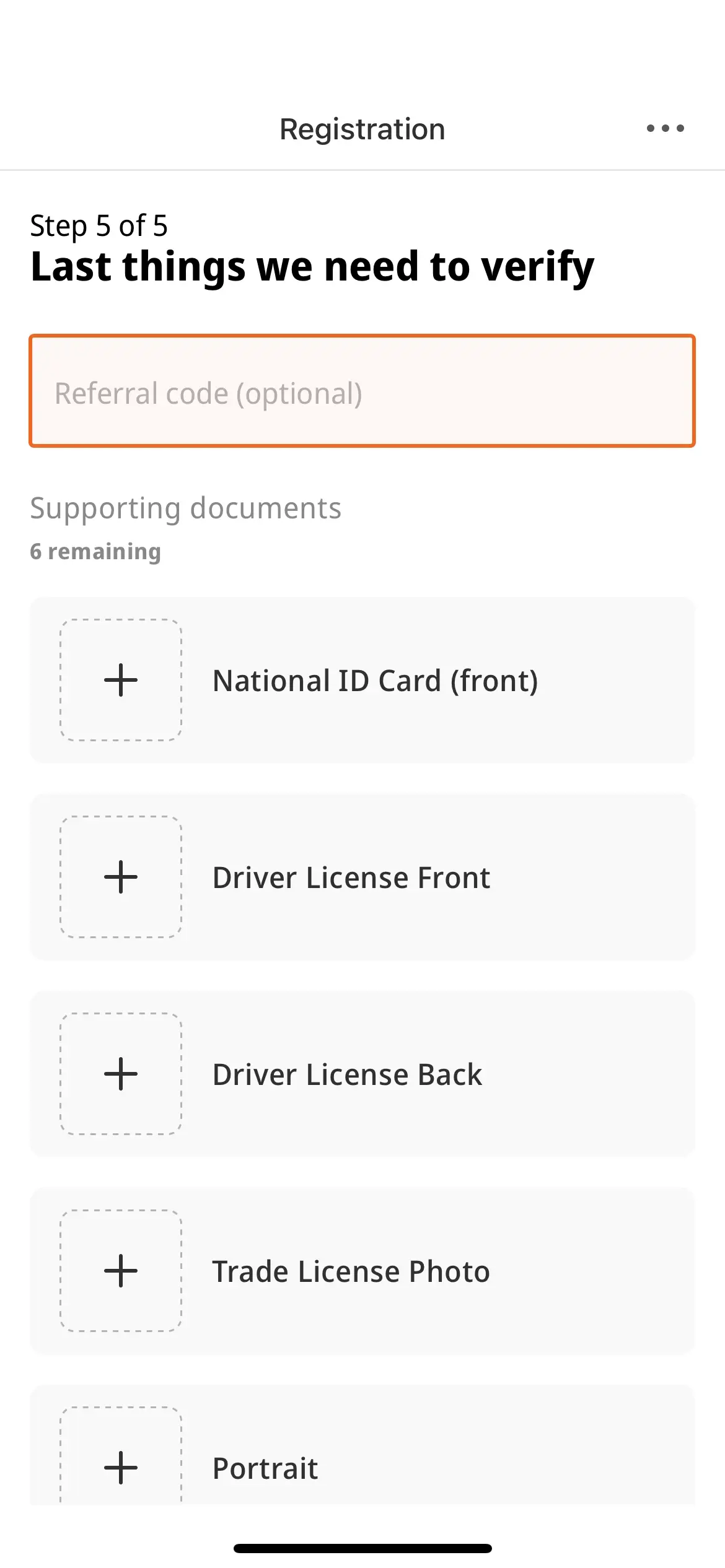This screenshot has width=725, height=1568.
Task: Focus the Referral code input field
Action: 362,392
